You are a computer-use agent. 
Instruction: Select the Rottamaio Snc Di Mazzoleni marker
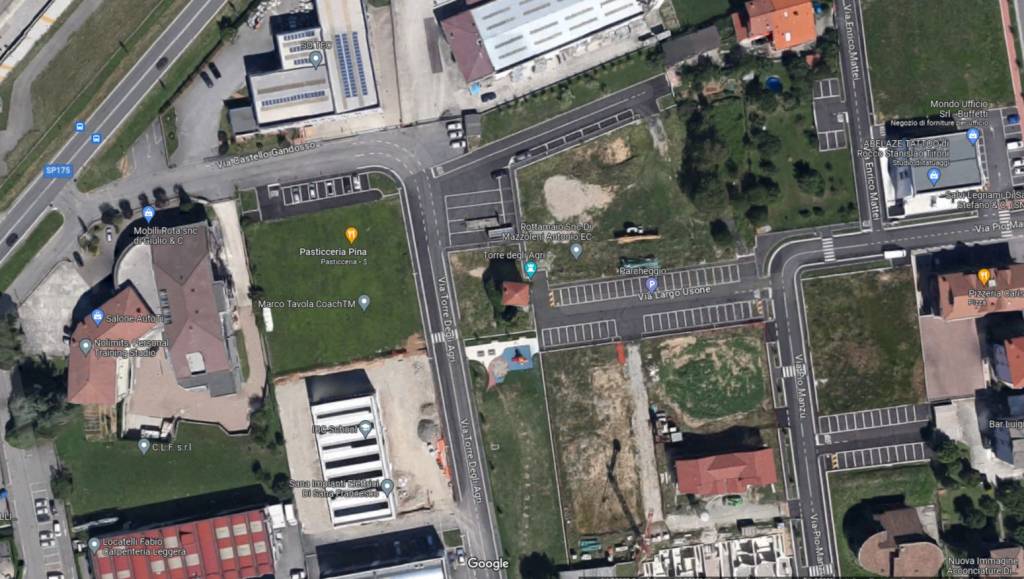click(x=575, y=250)
